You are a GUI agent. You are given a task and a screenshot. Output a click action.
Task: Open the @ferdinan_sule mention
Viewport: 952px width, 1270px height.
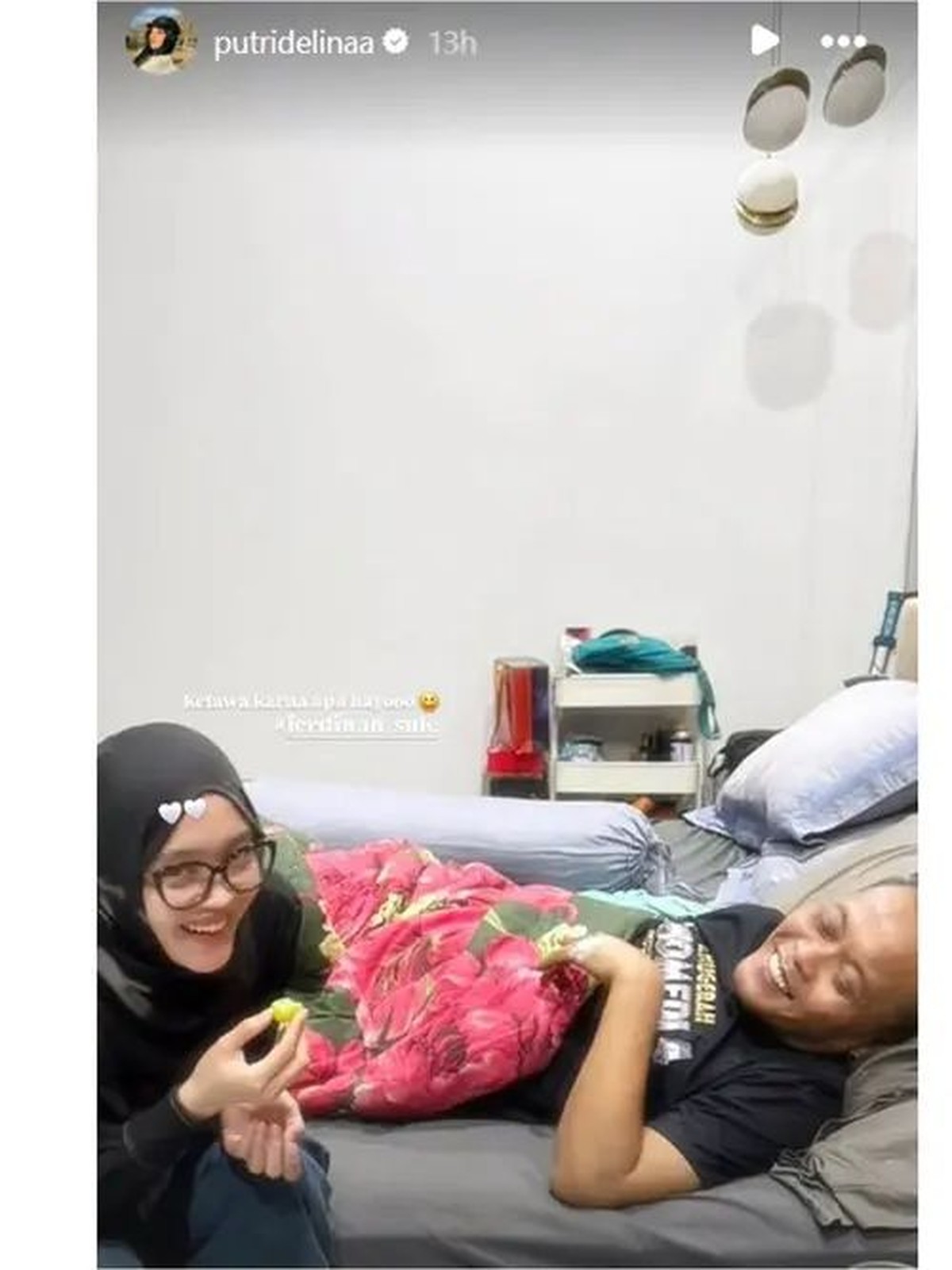(361, 726)
